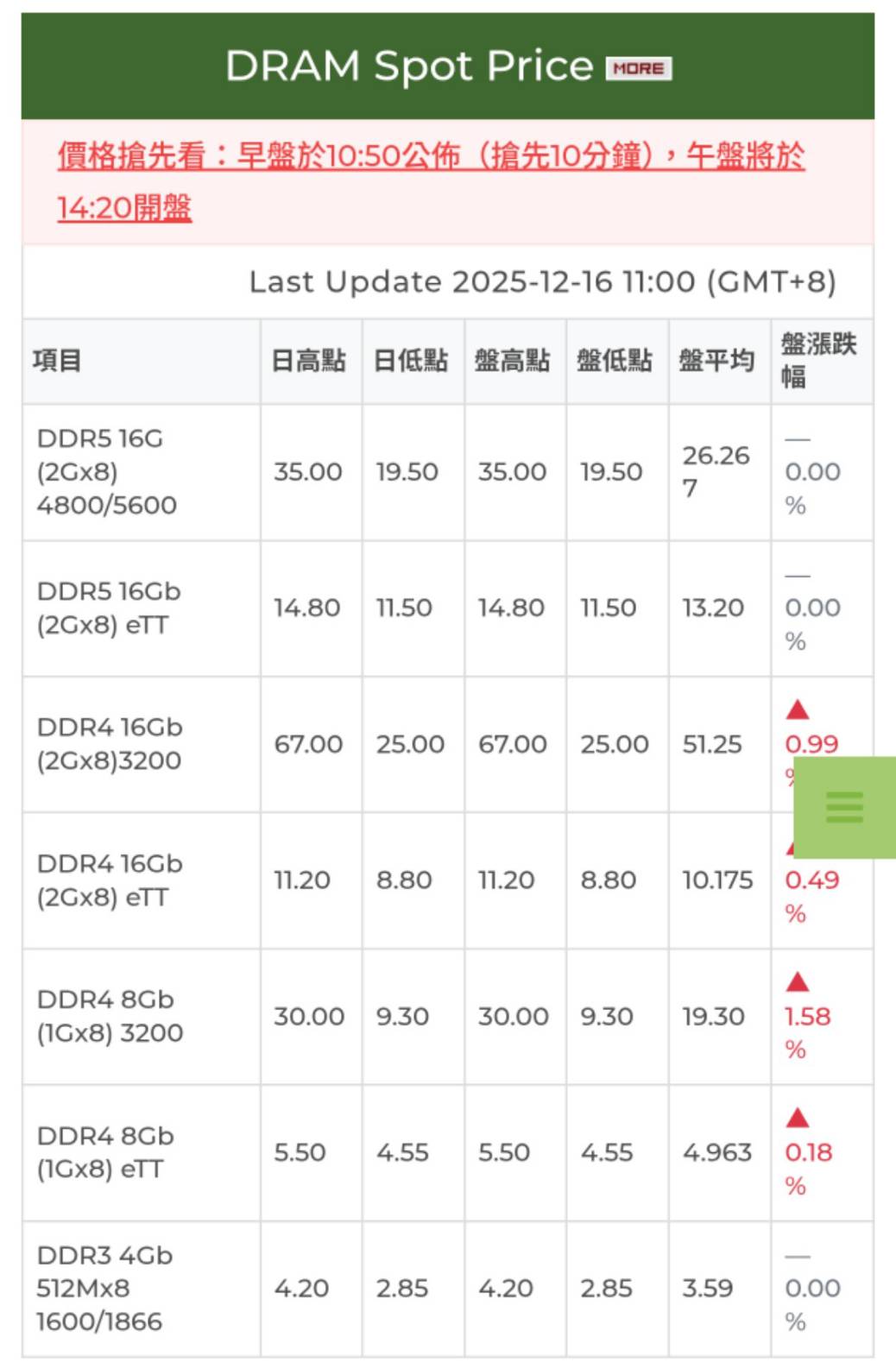Open the green floating menu button

click(x=843, y=807)
